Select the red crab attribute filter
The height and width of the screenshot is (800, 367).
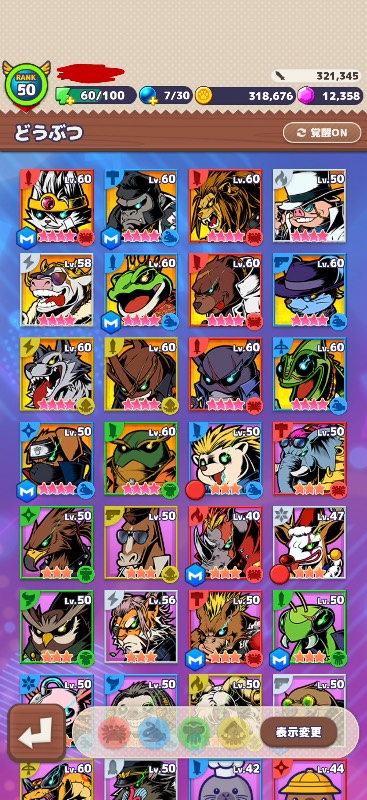click(x=113, y=733)
